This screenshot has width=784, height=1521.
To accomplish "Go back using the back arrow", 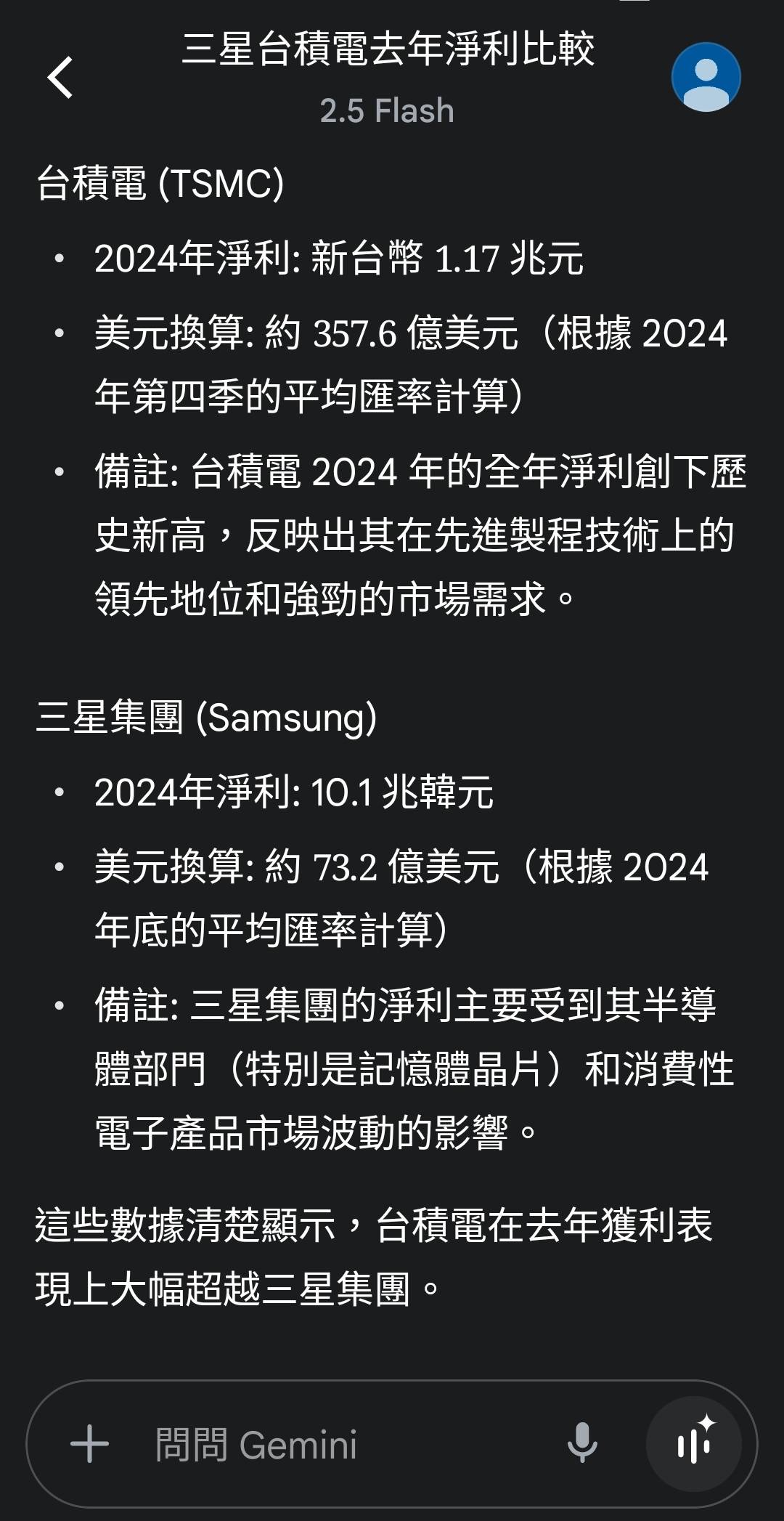I will click(x=60, y=78).
